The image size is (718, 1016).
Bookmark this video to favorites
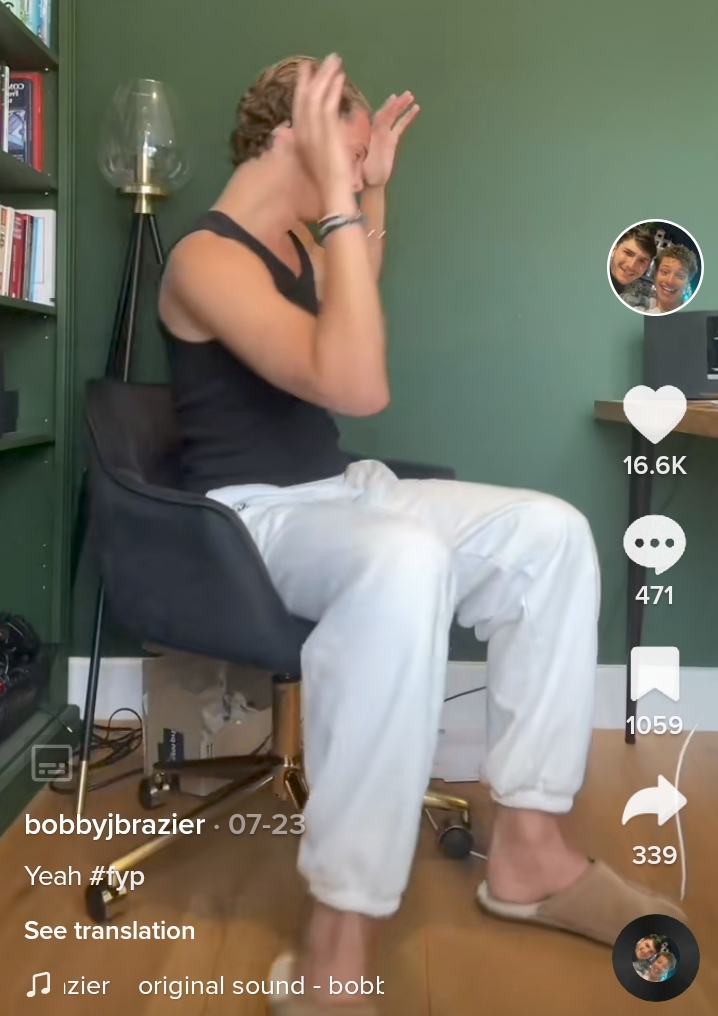tap(654, 676)
